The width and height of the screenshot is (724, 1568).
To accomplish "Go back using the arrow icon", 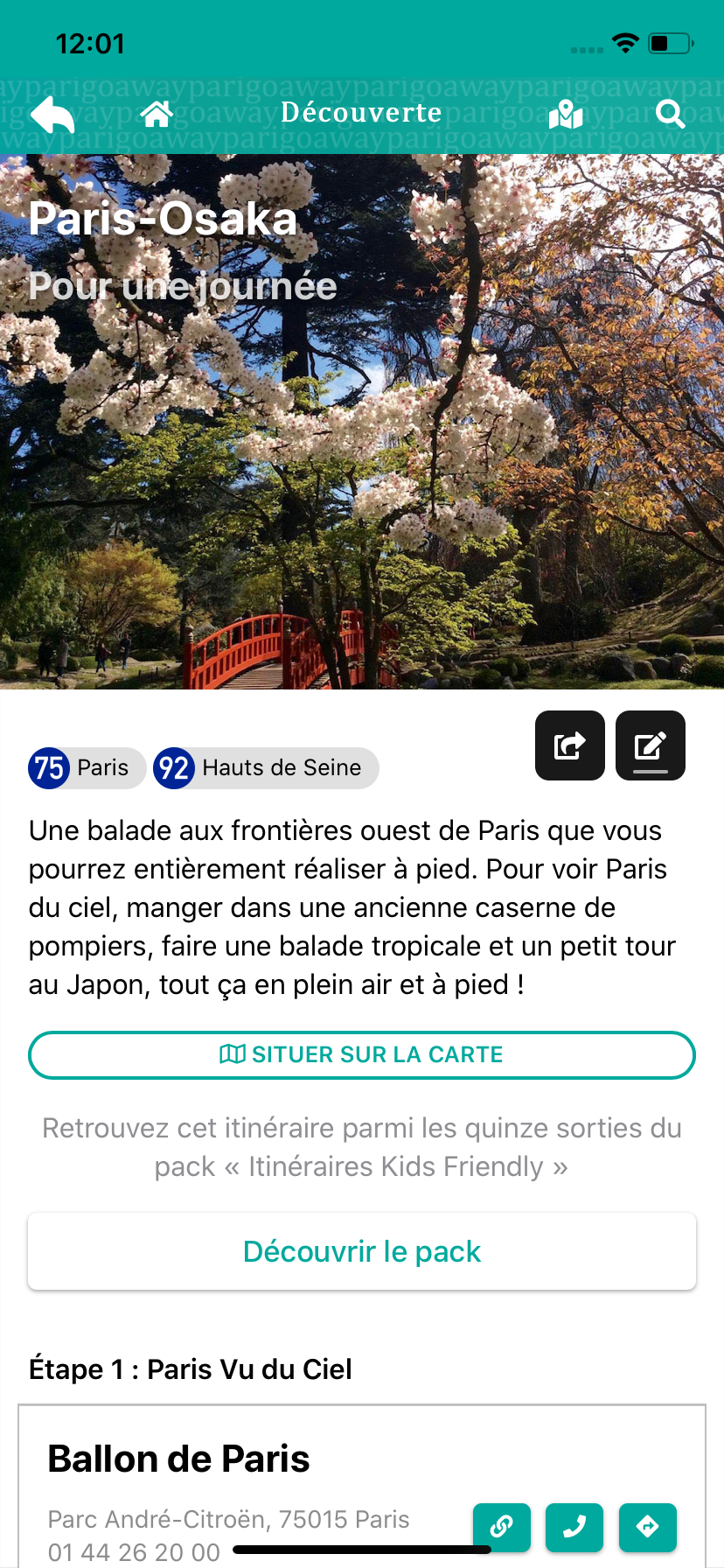I will [52, 115].
